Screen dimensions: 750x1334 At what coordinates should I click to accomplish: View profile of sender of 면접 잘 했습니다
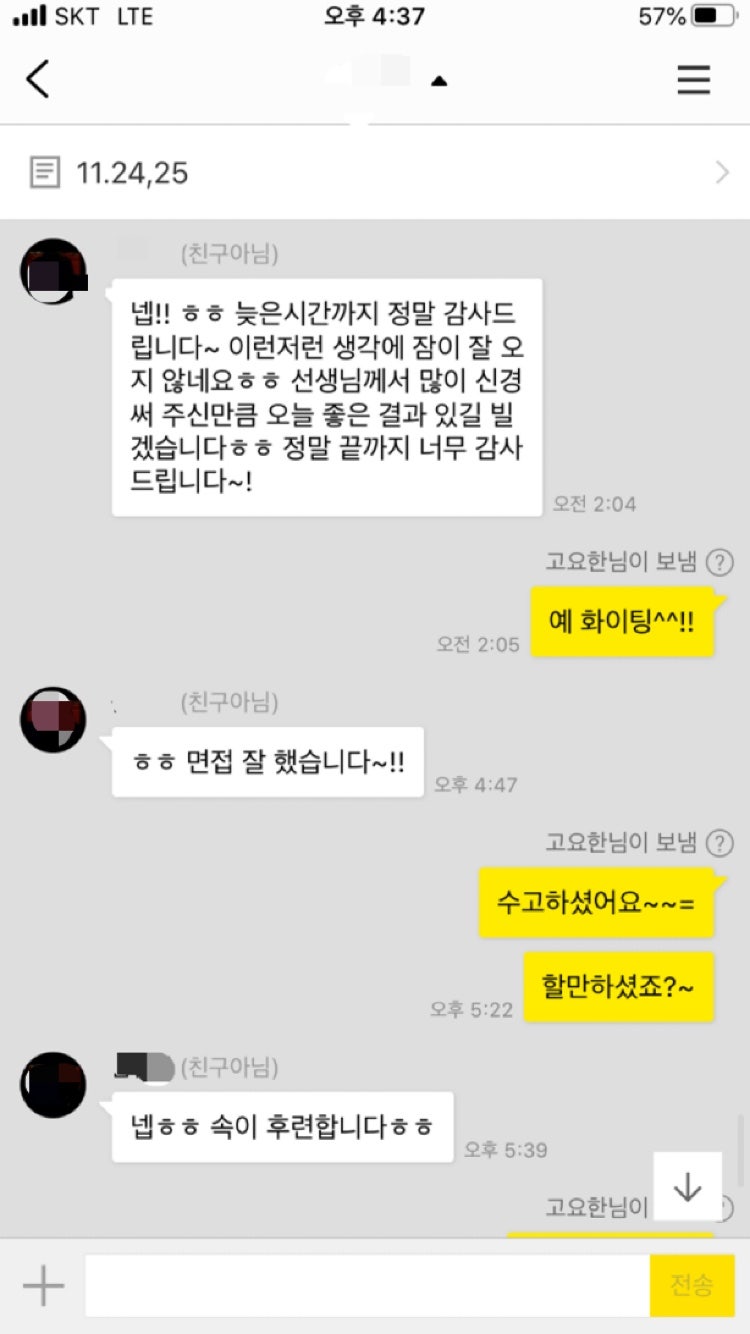coord(53,720)
